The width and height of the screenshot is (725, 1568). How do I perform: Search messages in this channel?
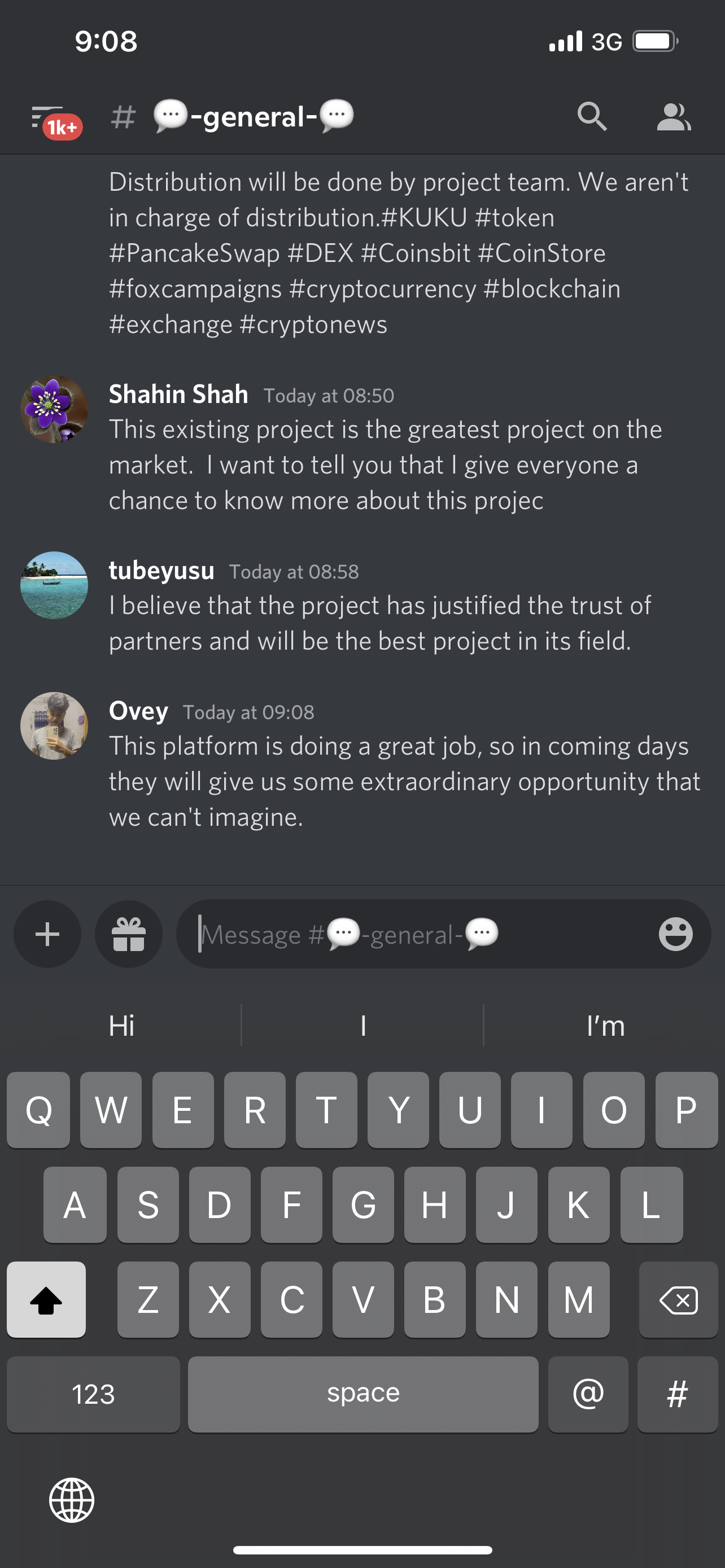point(592,116)
